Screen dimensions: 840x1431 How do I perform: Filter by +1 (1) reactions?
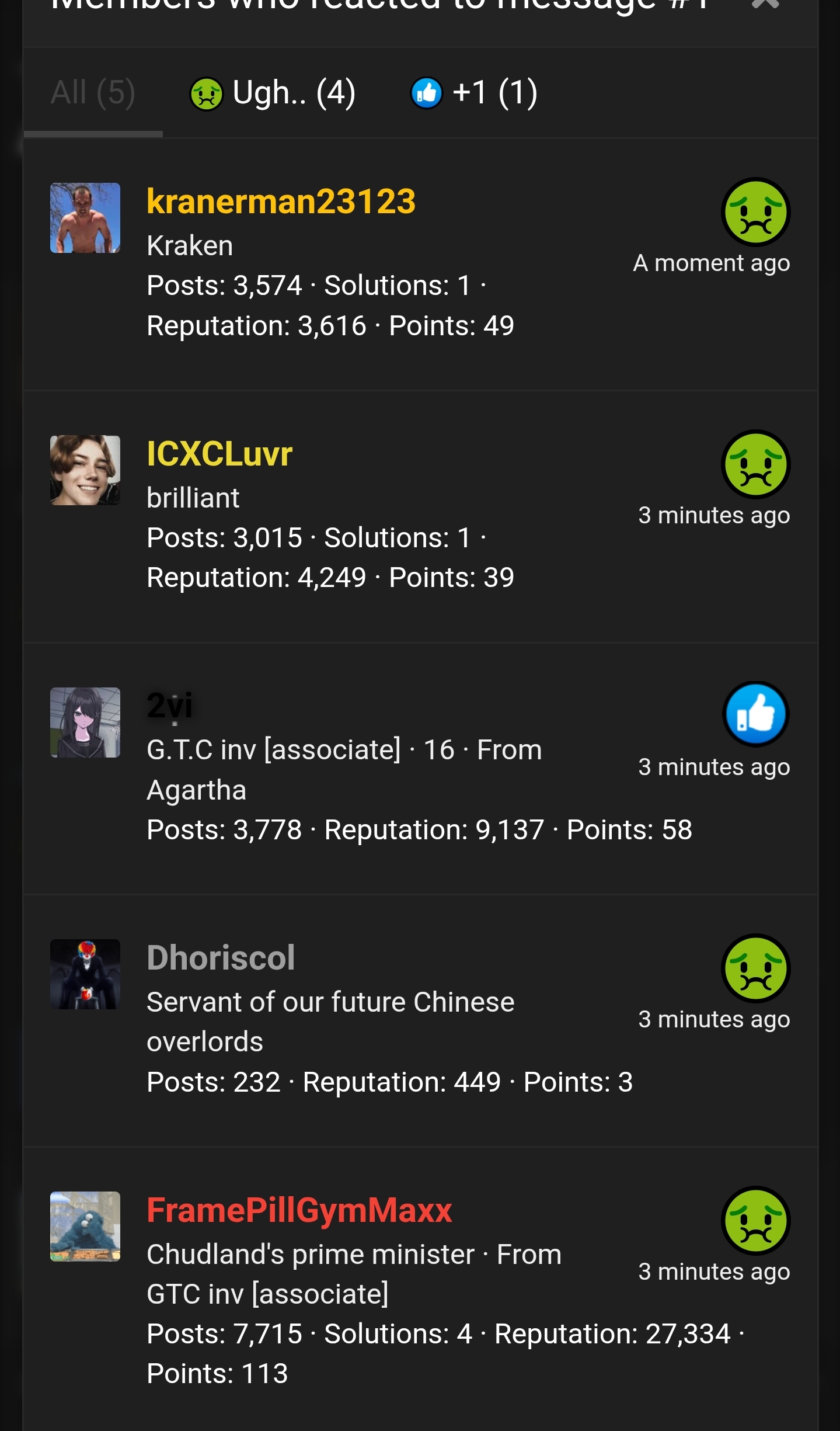[x=474, y=93]
